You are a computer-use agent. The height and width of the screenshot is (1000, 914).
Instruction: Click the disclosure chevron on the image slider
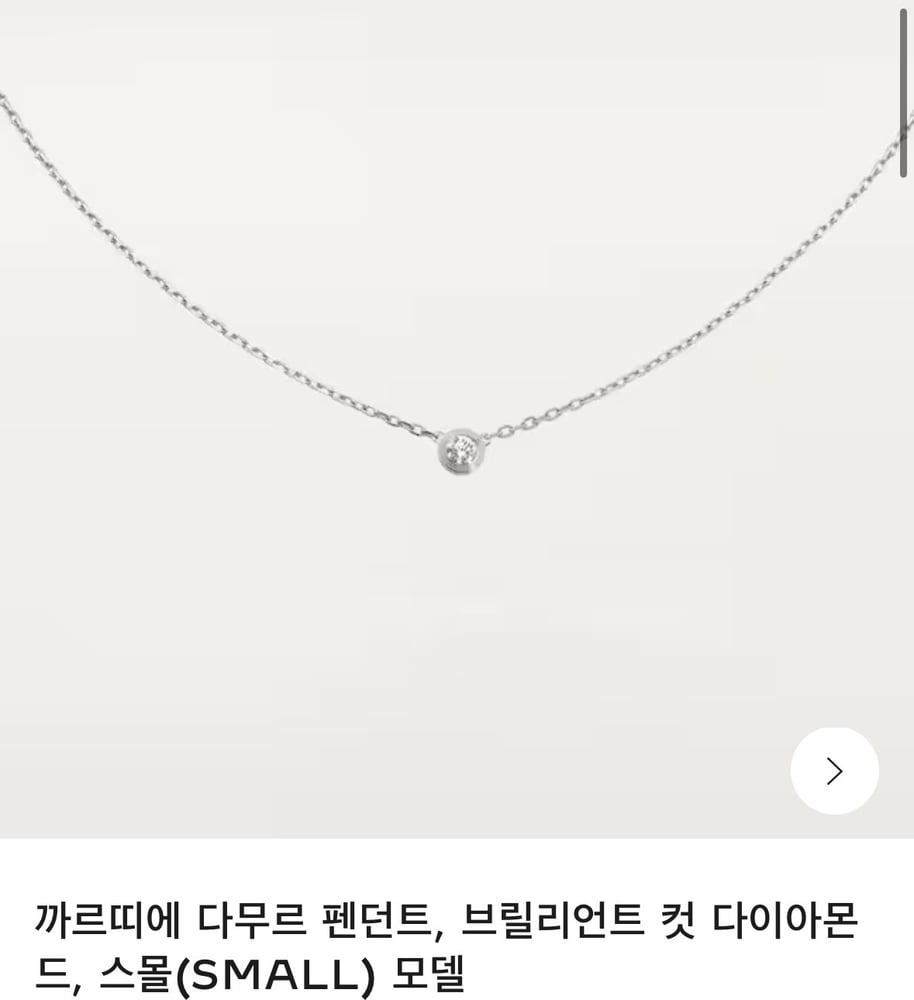click(833, 770)
